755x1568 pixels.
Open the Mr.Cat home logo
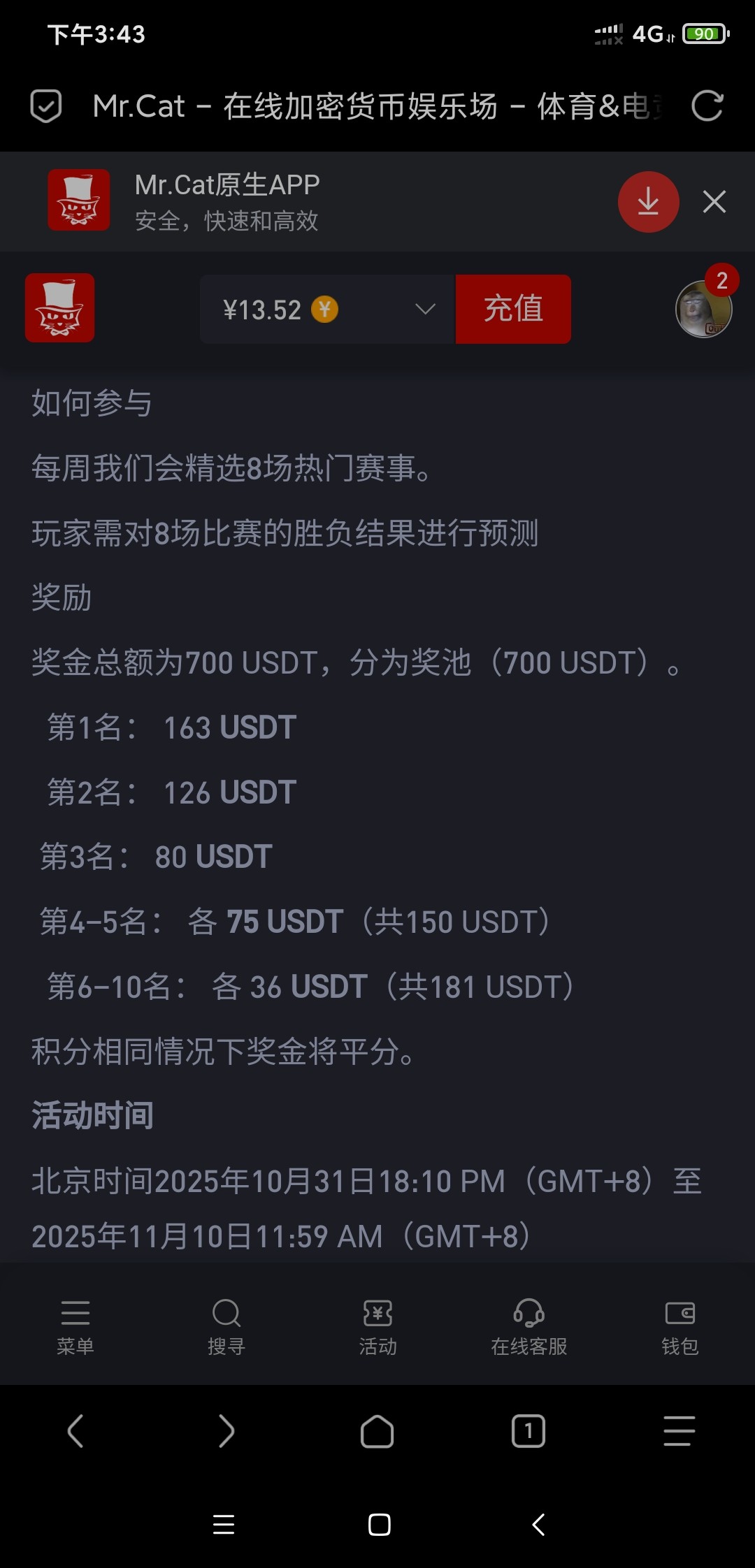[x=60, y=308]
